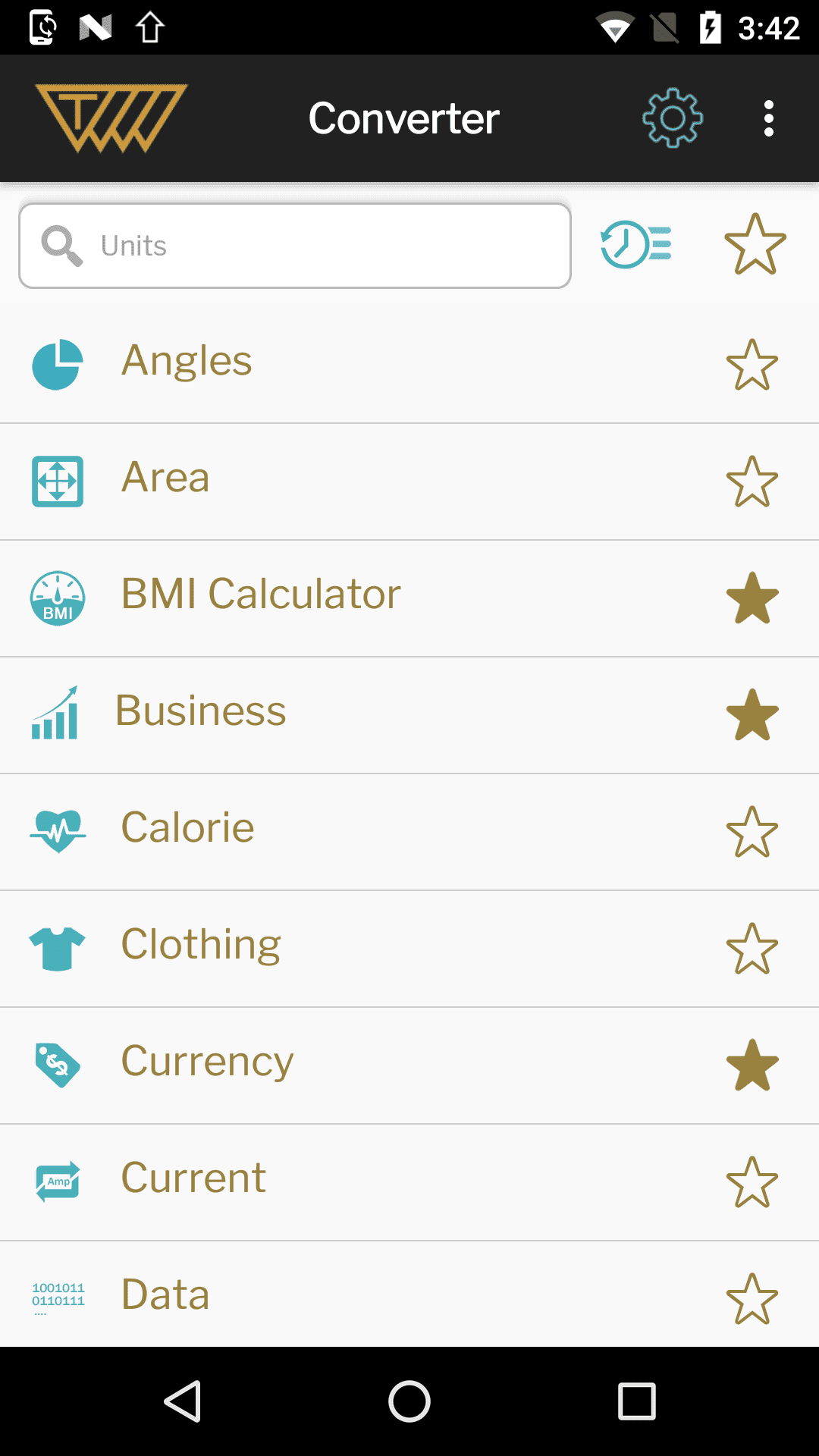Return to the home screen
The width and height of the screenshot is (819, 1456).
[x=409, y=1401]
